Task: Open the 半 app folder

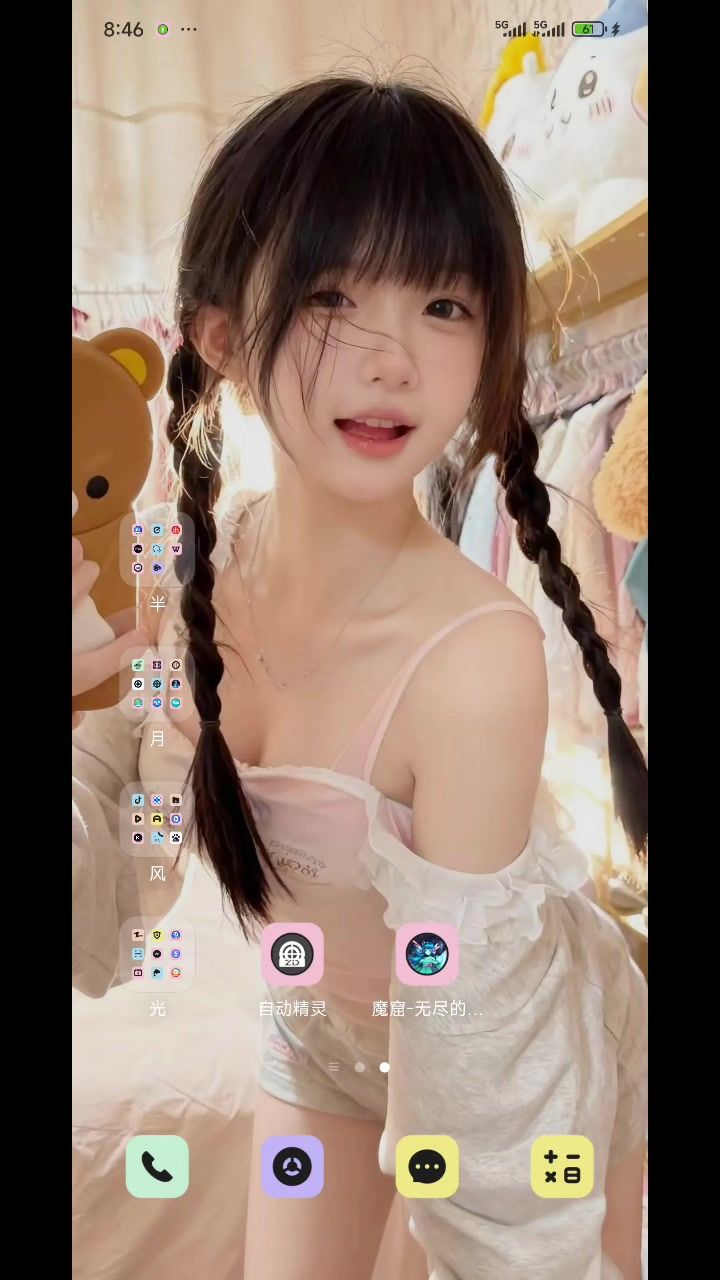Action: point(157,550)
